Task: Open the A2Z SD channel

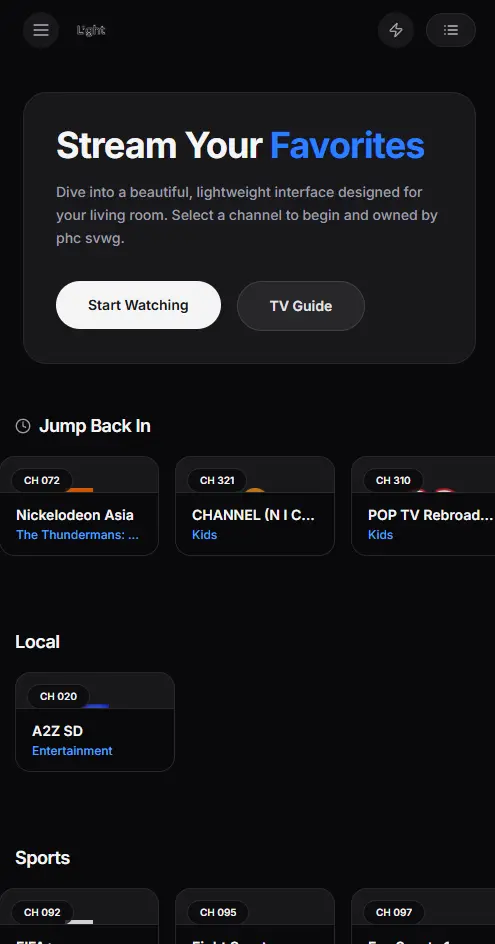Action: [95, 722]
